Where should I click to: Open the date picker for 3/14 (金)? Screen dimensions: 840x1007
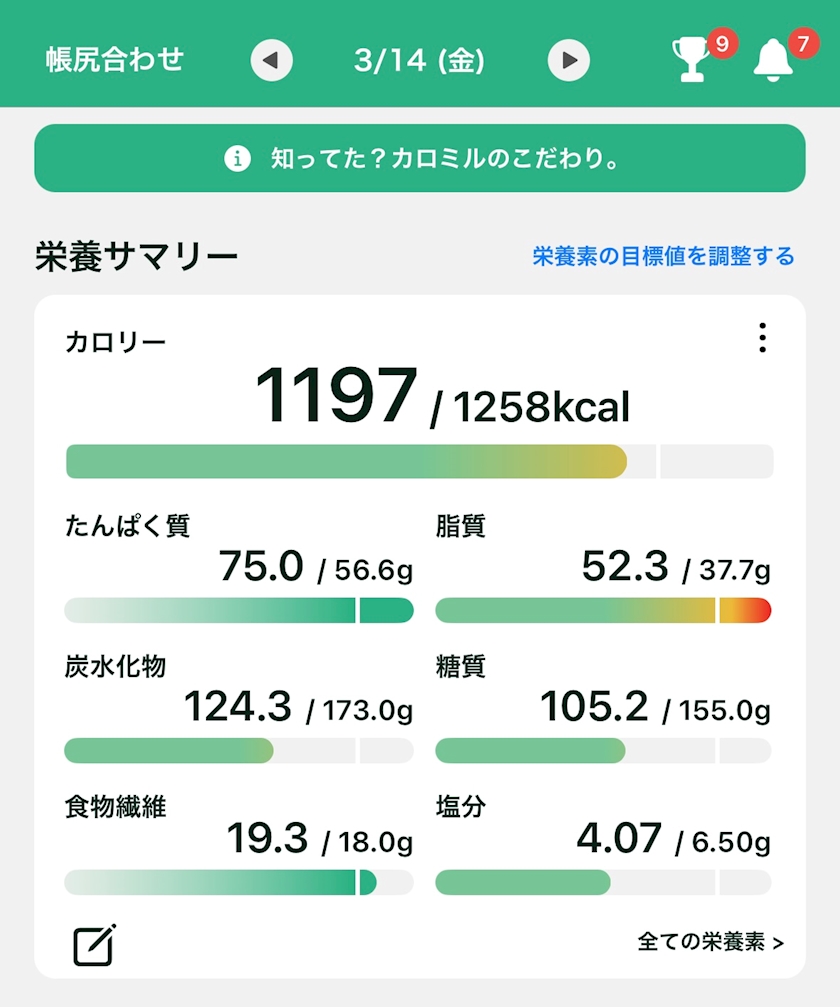click(420, 61)
